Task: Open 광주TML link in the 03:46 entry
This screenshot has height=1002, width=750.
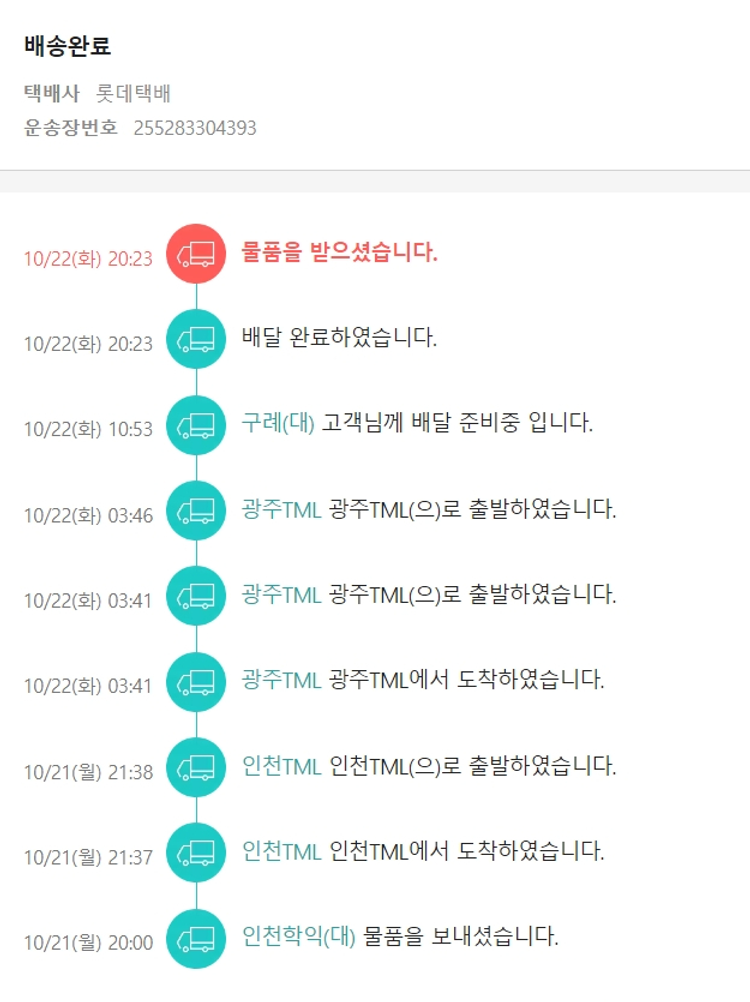Action: point(281,509)
